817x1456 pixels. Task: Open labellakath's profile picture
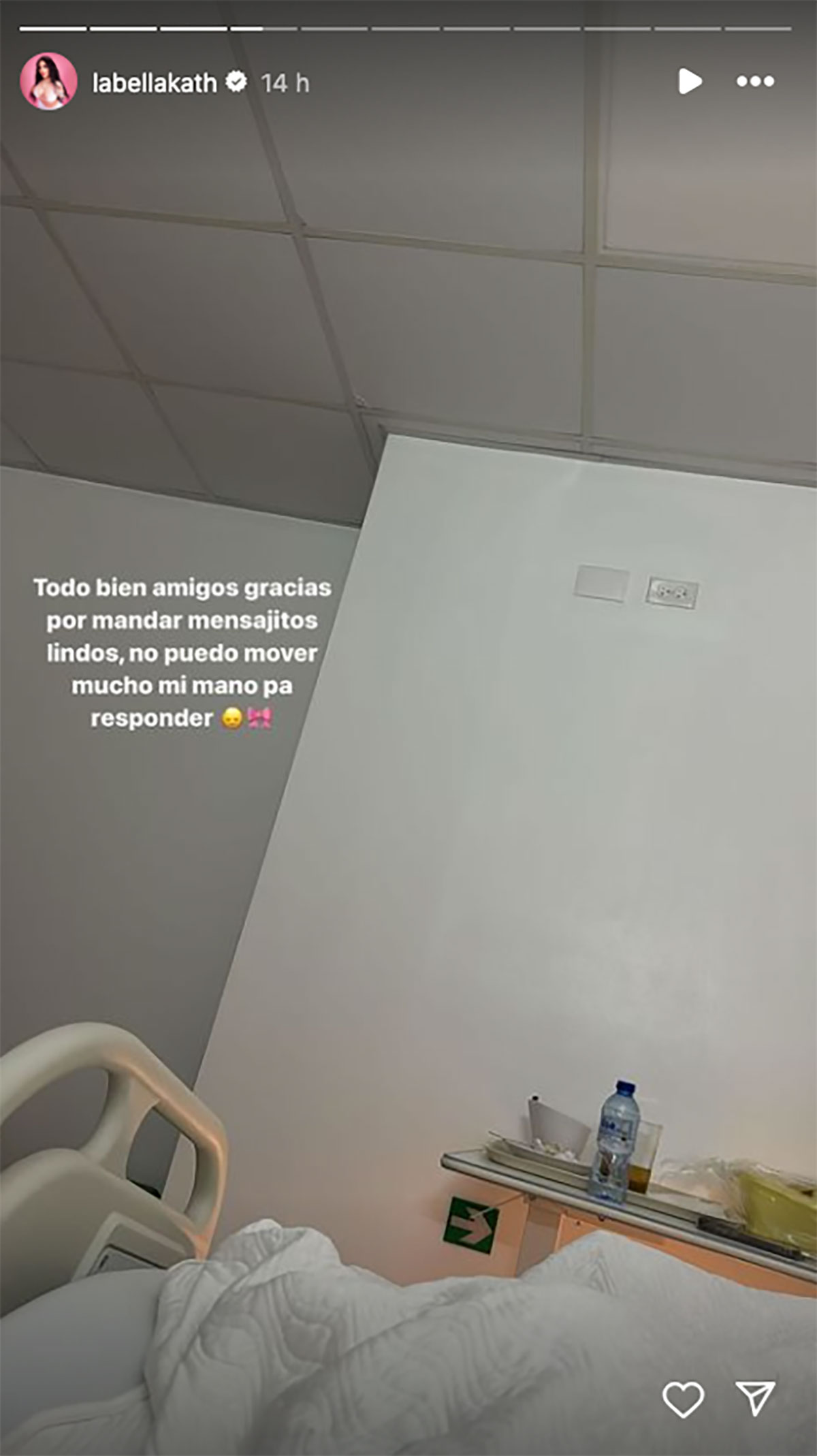pos(48,82)
